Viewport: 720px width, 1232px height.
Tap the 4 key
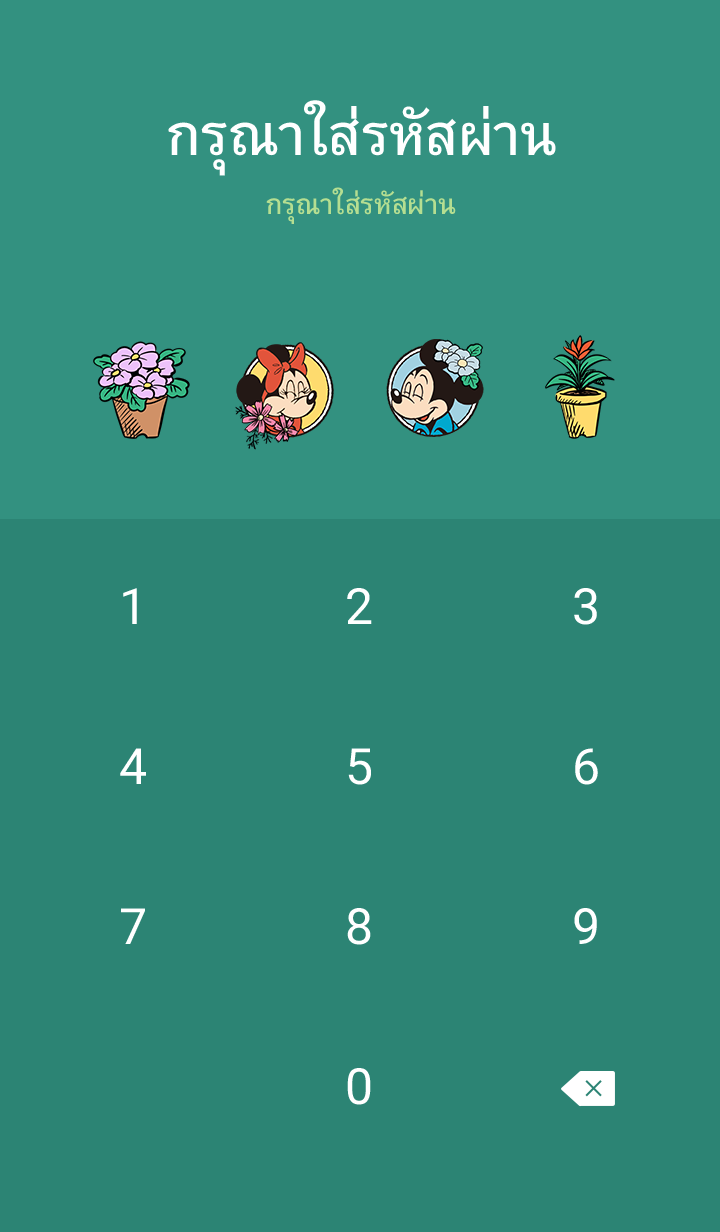pos(132,767)
